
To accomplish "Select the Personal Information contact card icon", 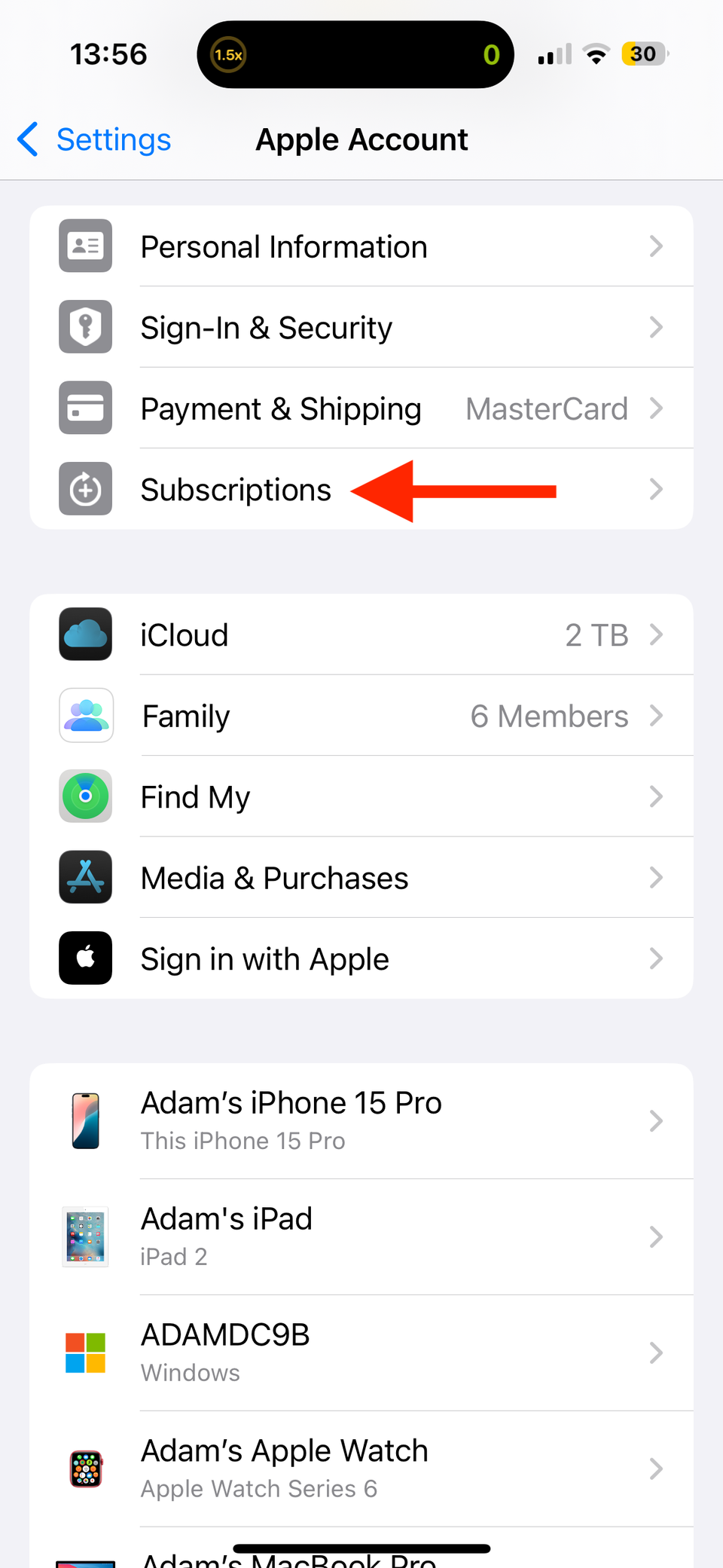I will [85, 246].
